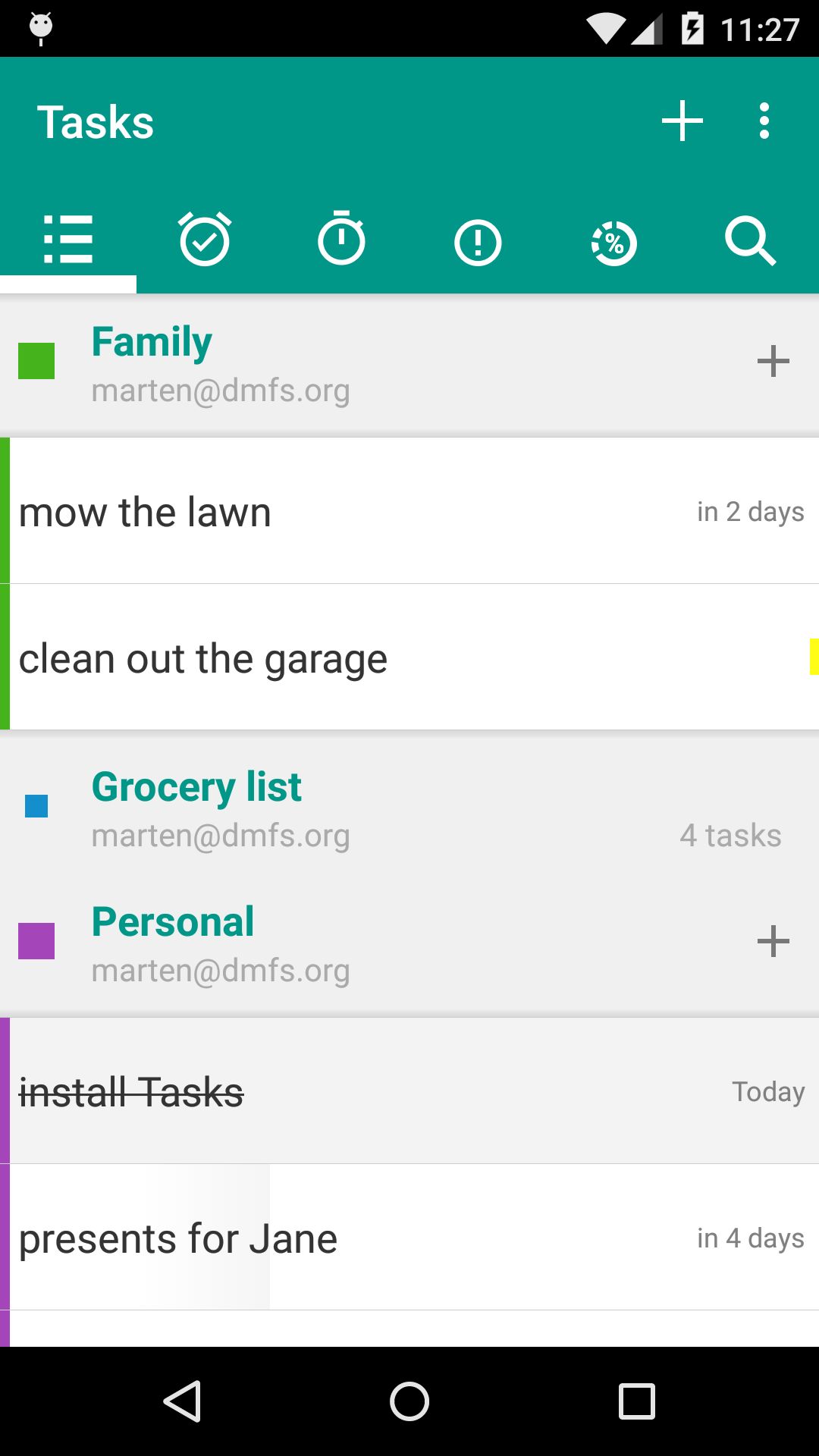Open the presents for Jane task

coord(303,1238)
